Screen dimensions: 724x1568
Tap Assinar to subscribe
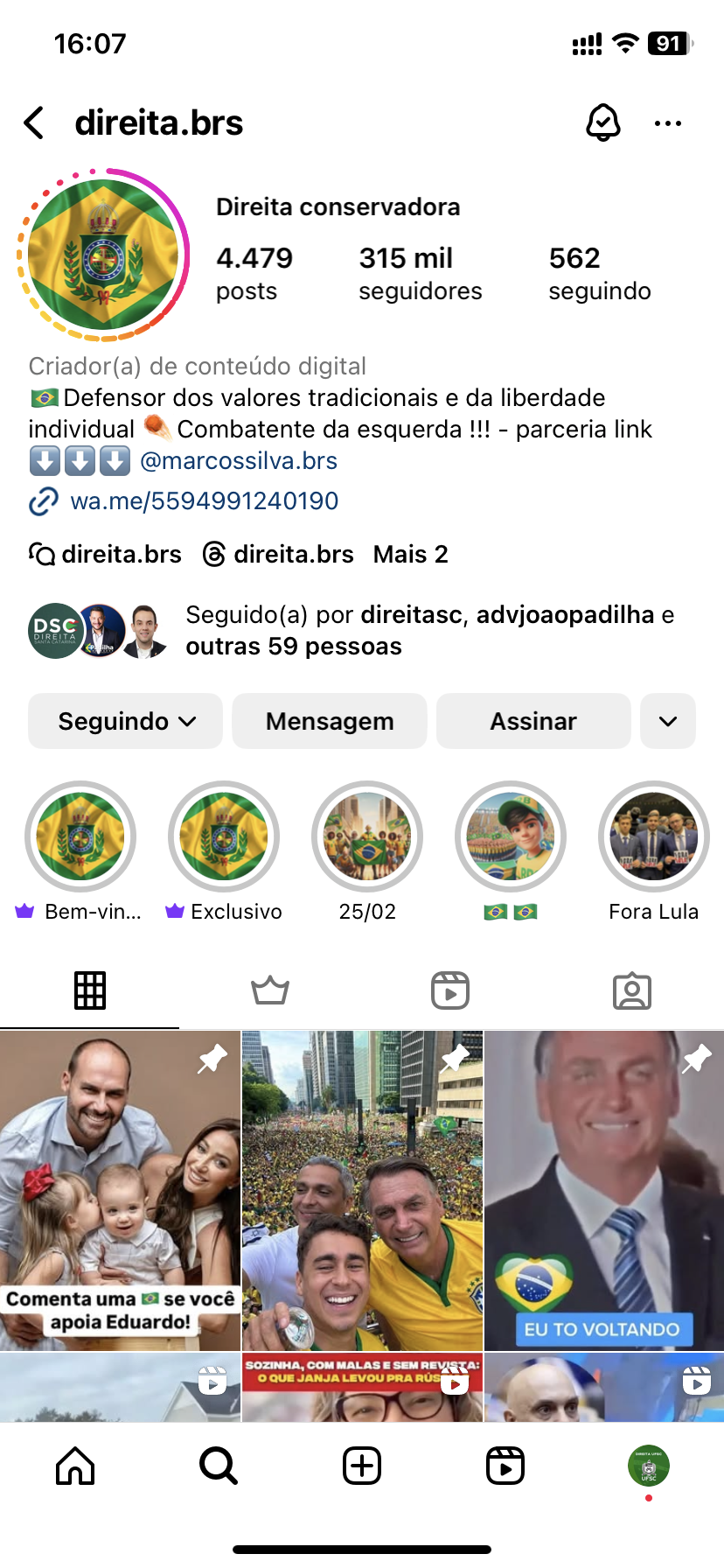[x=533, y=721]
